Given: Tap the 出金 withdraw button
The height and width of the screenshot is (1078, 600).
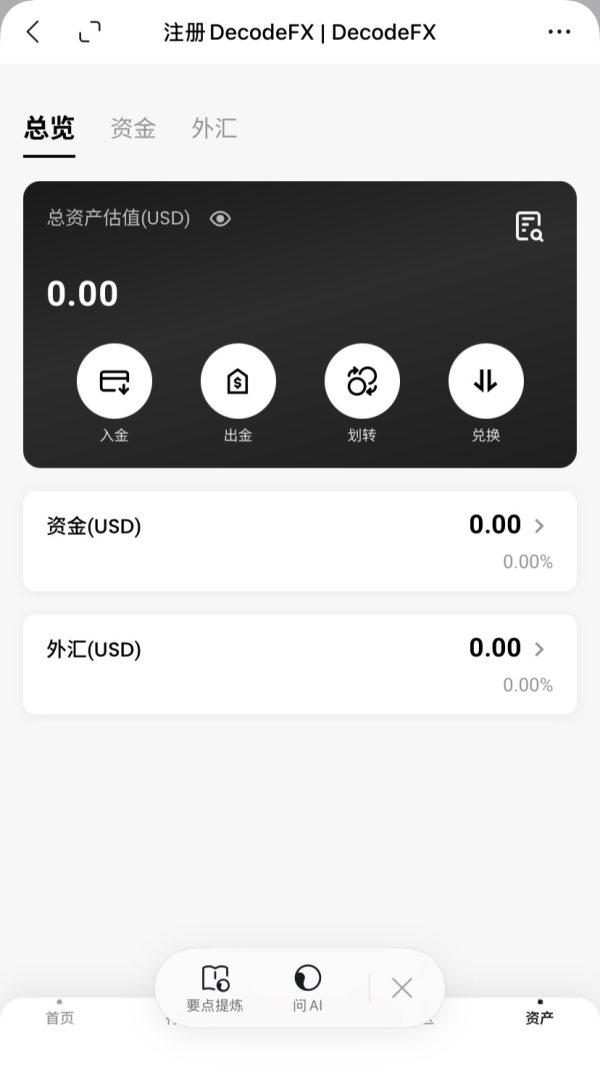Looking at the screenshot, I should 238,381.
